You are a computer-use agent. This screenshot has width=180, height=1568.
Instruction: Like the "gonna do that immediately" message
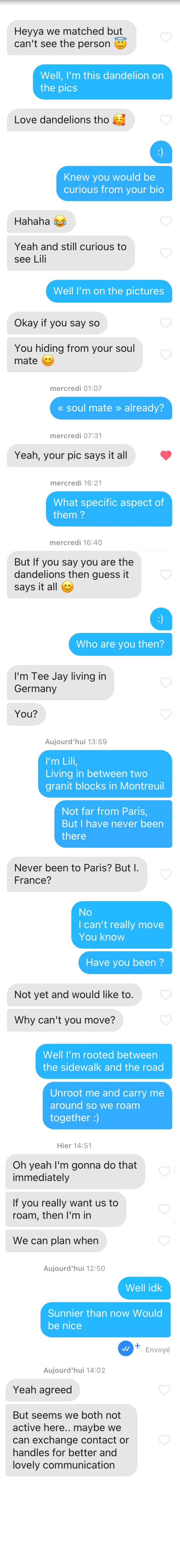[164, 1171]
